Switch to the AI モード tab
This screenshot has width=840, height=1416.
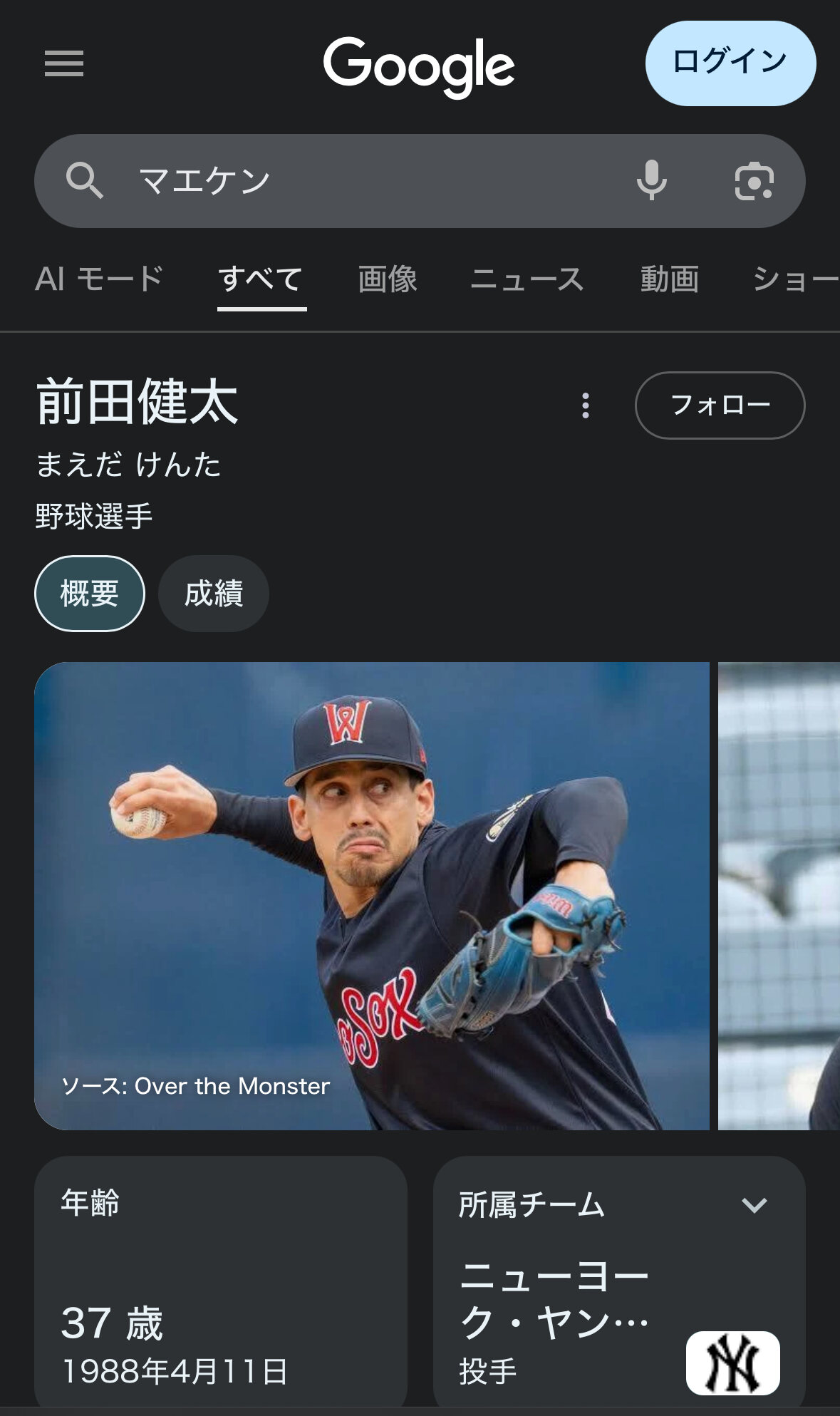(x=99, y=279)
